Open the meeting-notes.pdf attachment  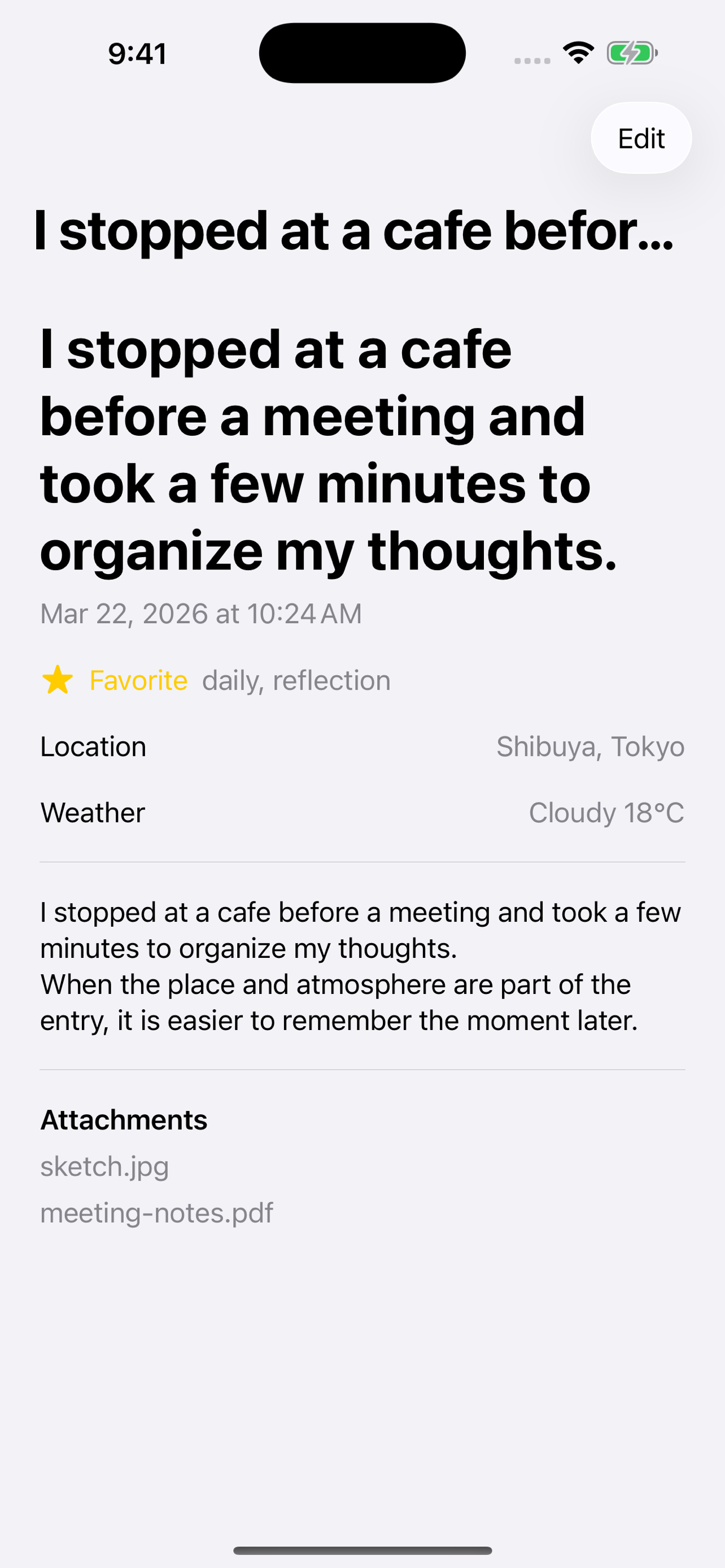[x=156, y=1212]
